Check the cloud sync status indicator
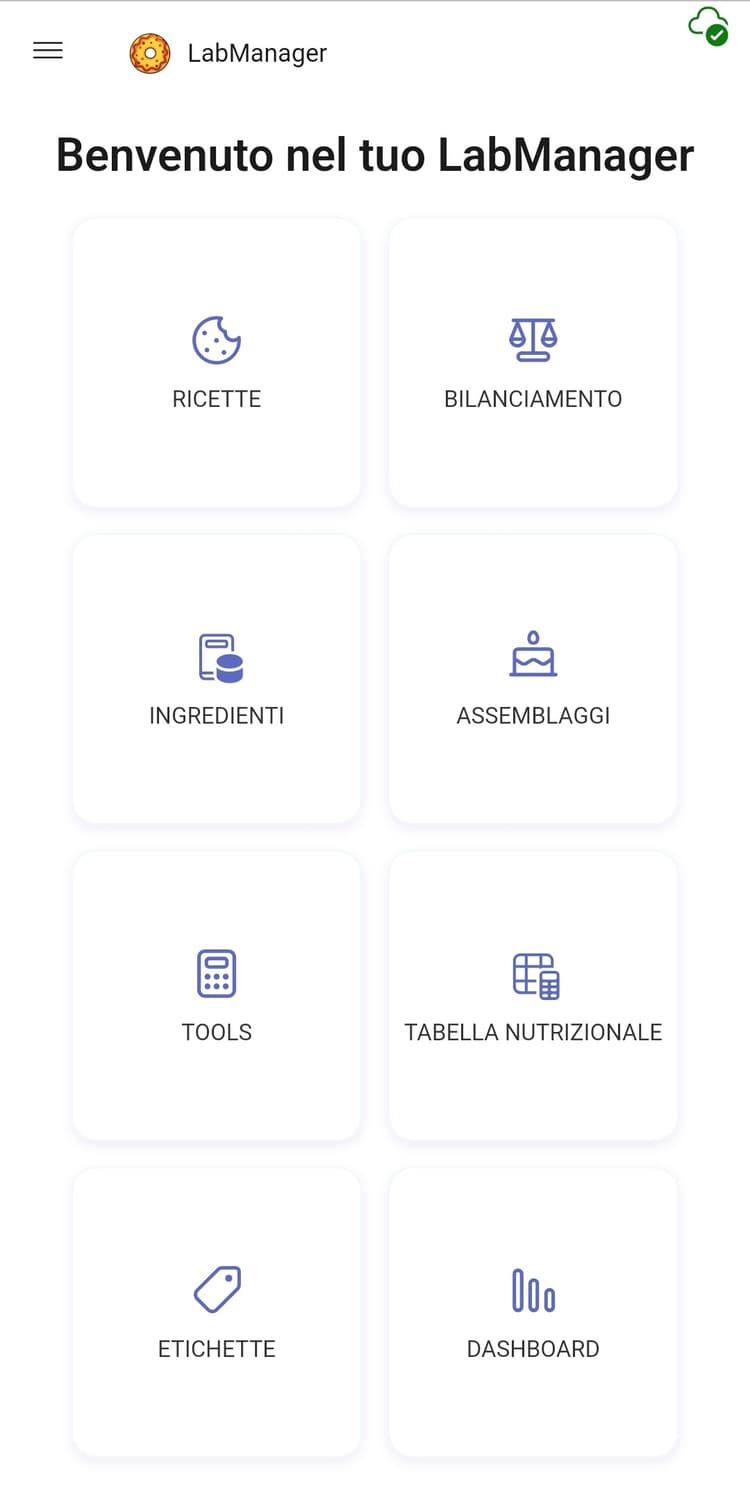This screenshot has height=1491, width=750. point(707,25)
